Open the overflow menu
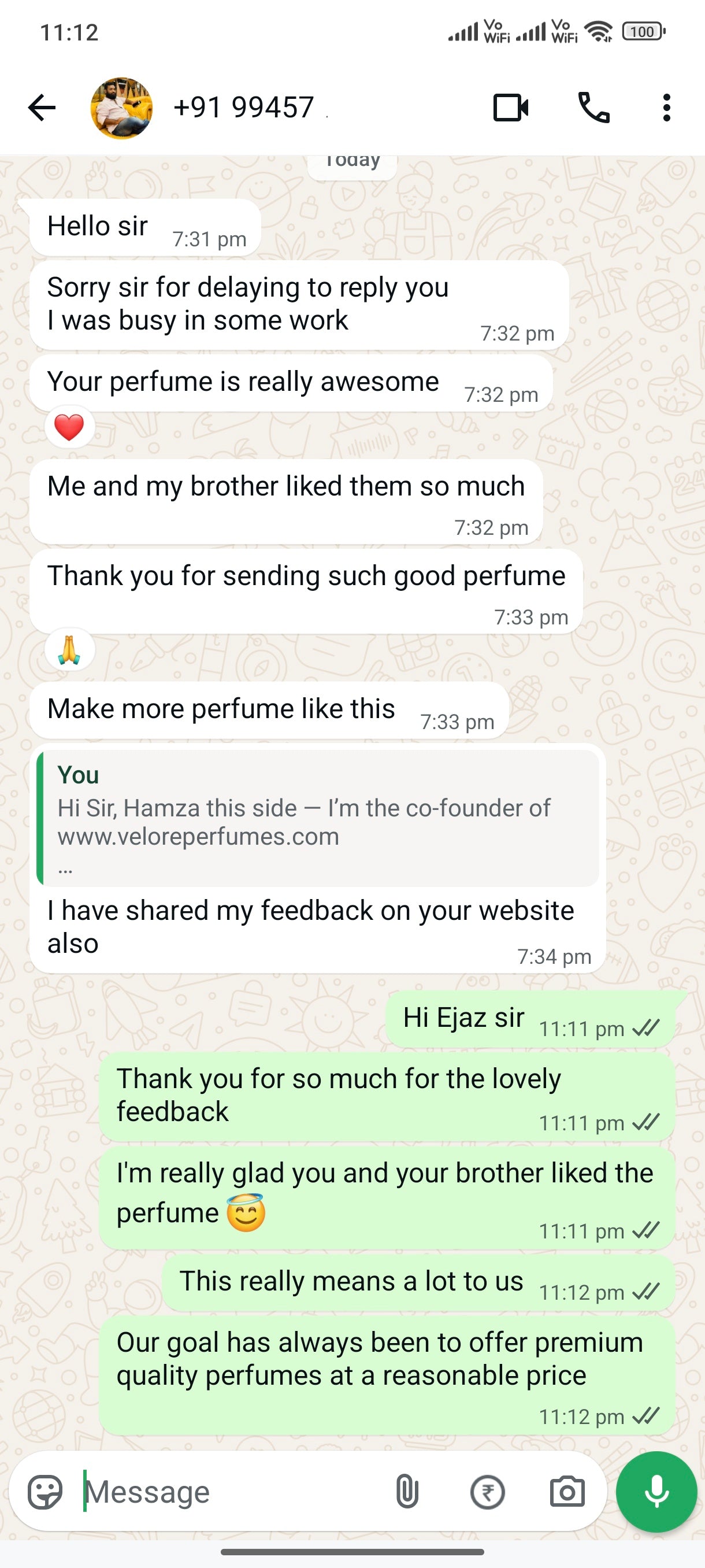The width and height of the screenshot is (705, 1568). click(x=666, y=108)
